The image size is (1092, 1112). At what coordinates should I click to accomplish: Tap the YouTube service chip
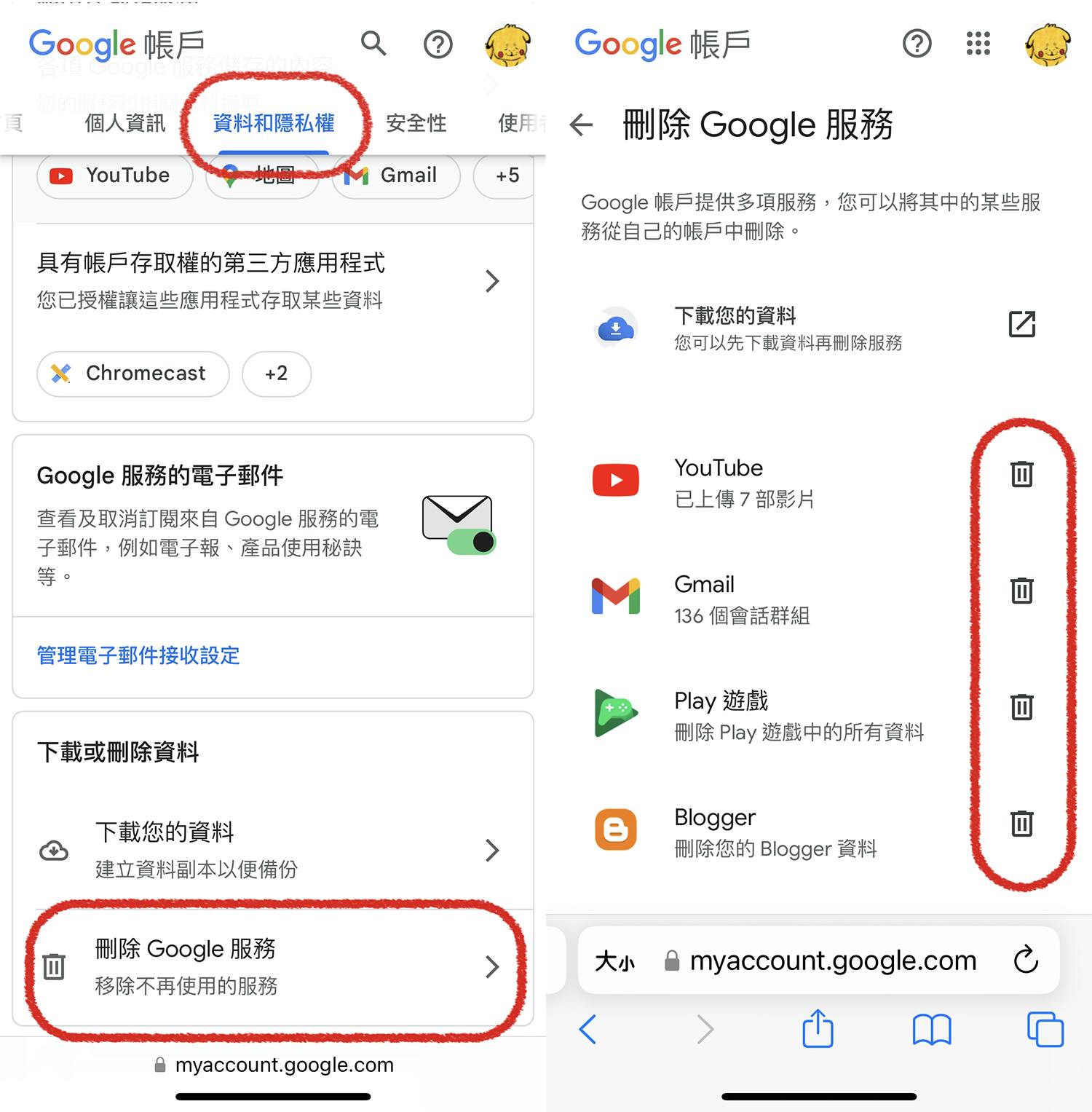[114, 176]
